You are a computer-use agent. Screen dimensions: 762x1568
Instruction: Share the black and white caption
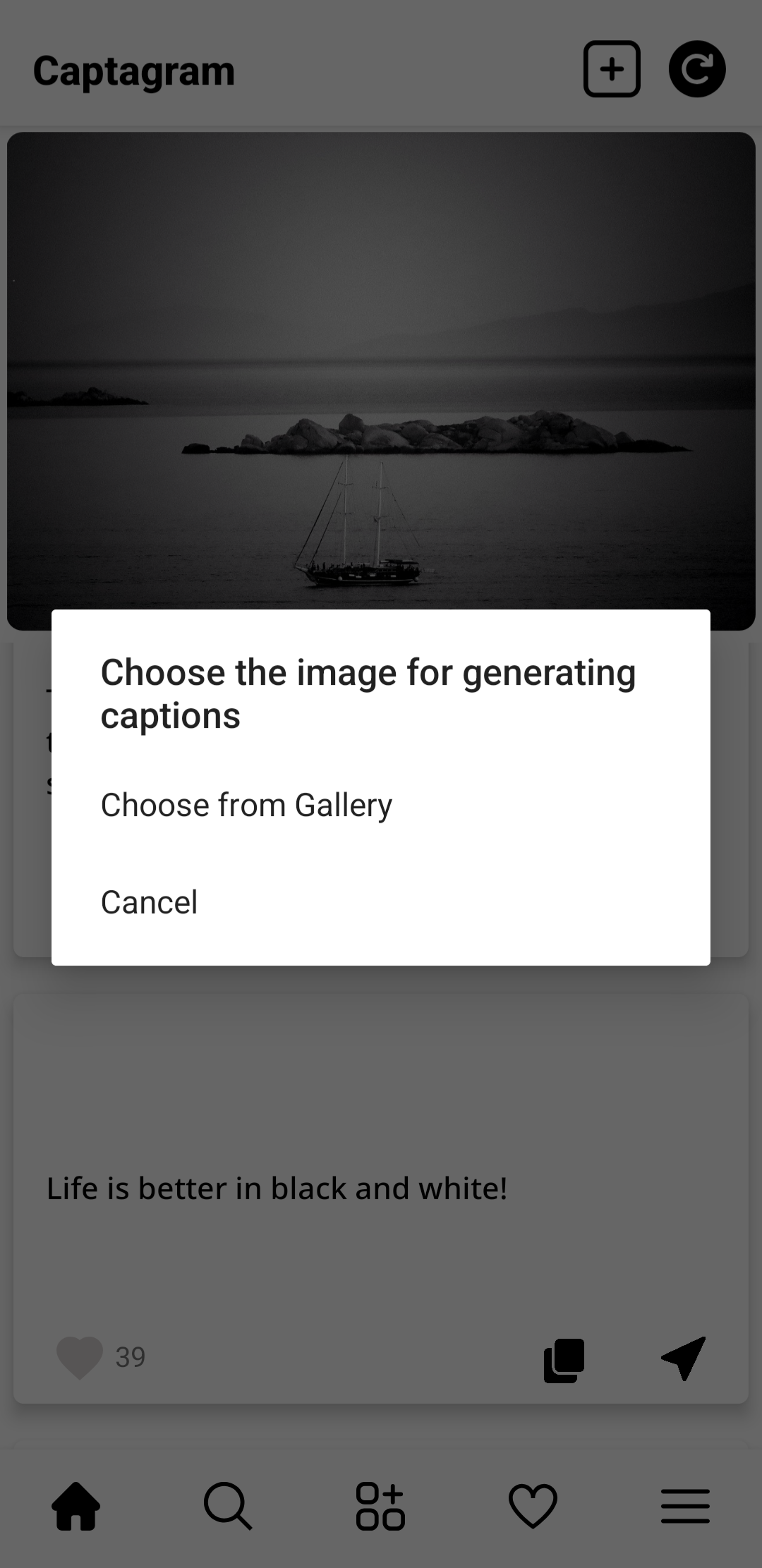click(x=683, y=1358)
